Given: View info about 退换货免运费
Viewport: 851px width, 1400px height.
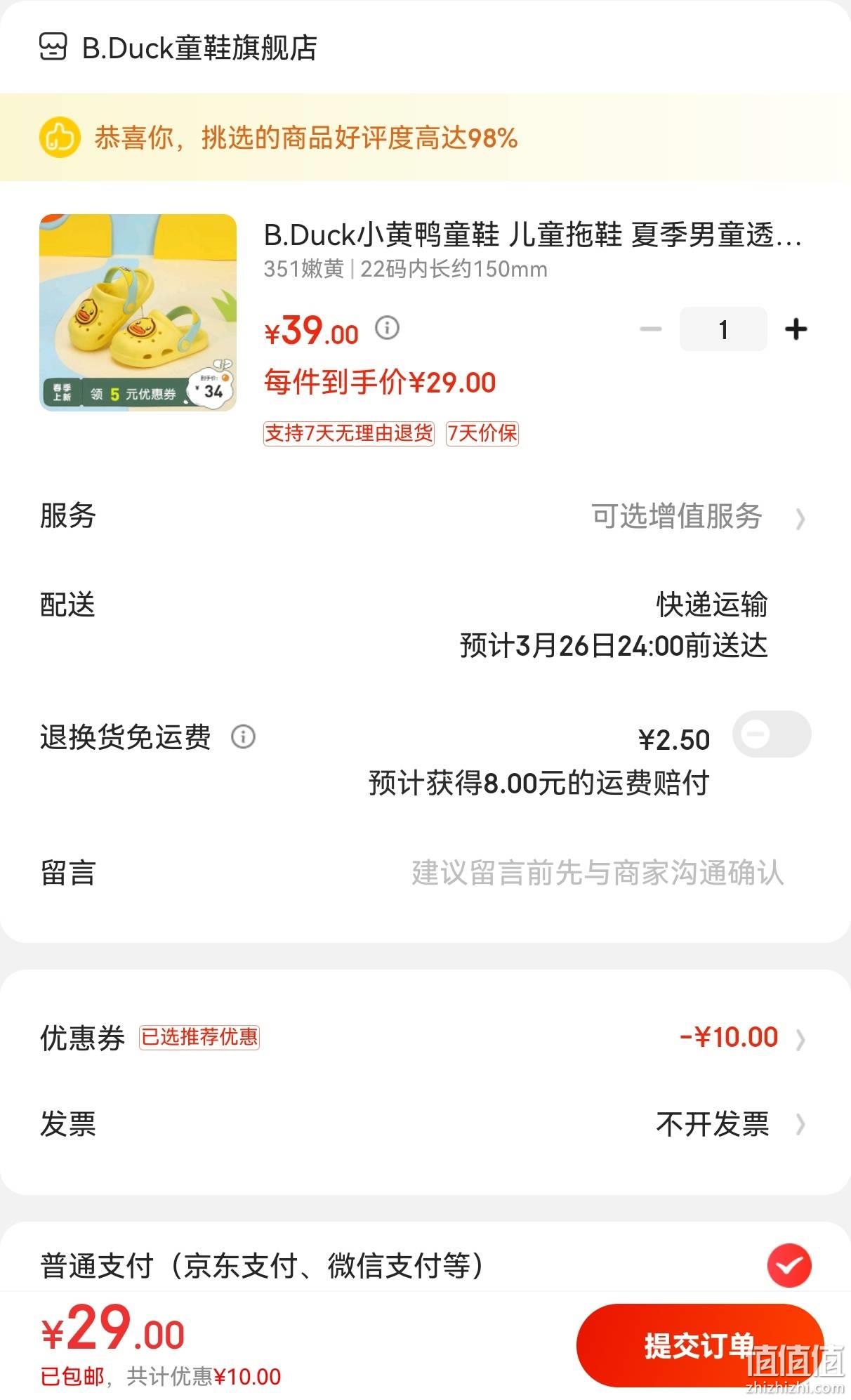Looking at the screenshot, I should tap(243, 737).
